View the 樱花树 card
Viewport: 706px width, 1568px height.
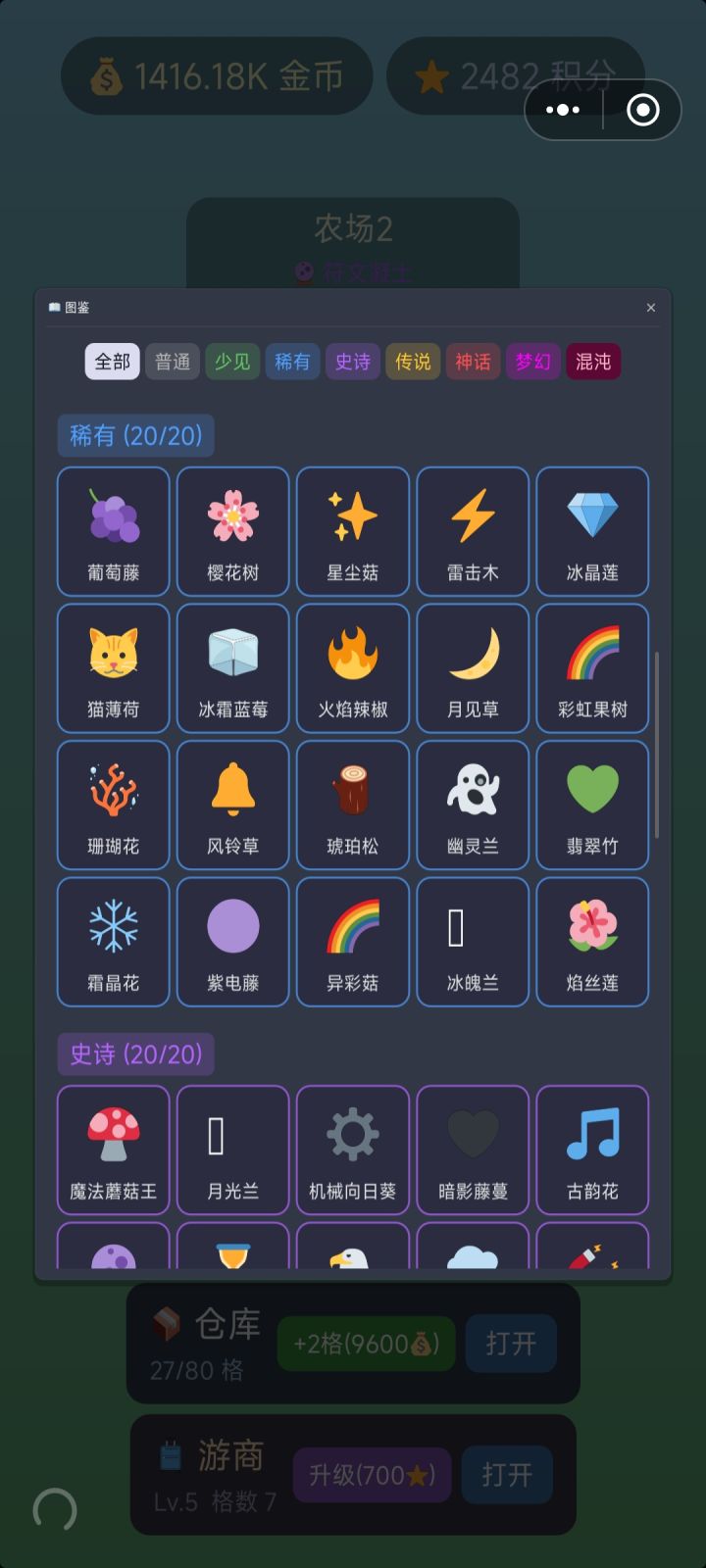(x=233, y=531)
